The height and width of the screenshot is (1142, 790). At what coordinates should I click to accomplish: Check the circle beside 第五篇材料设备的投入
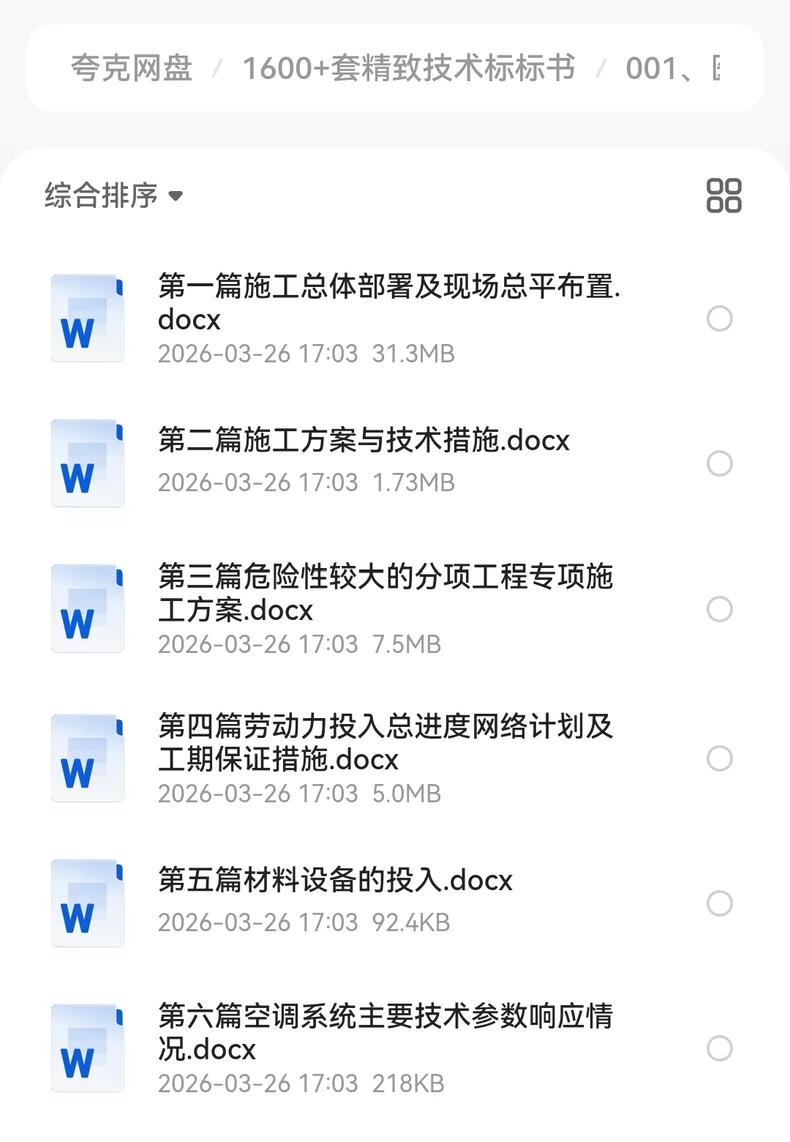pyautogui.click(x=720, y=904)
